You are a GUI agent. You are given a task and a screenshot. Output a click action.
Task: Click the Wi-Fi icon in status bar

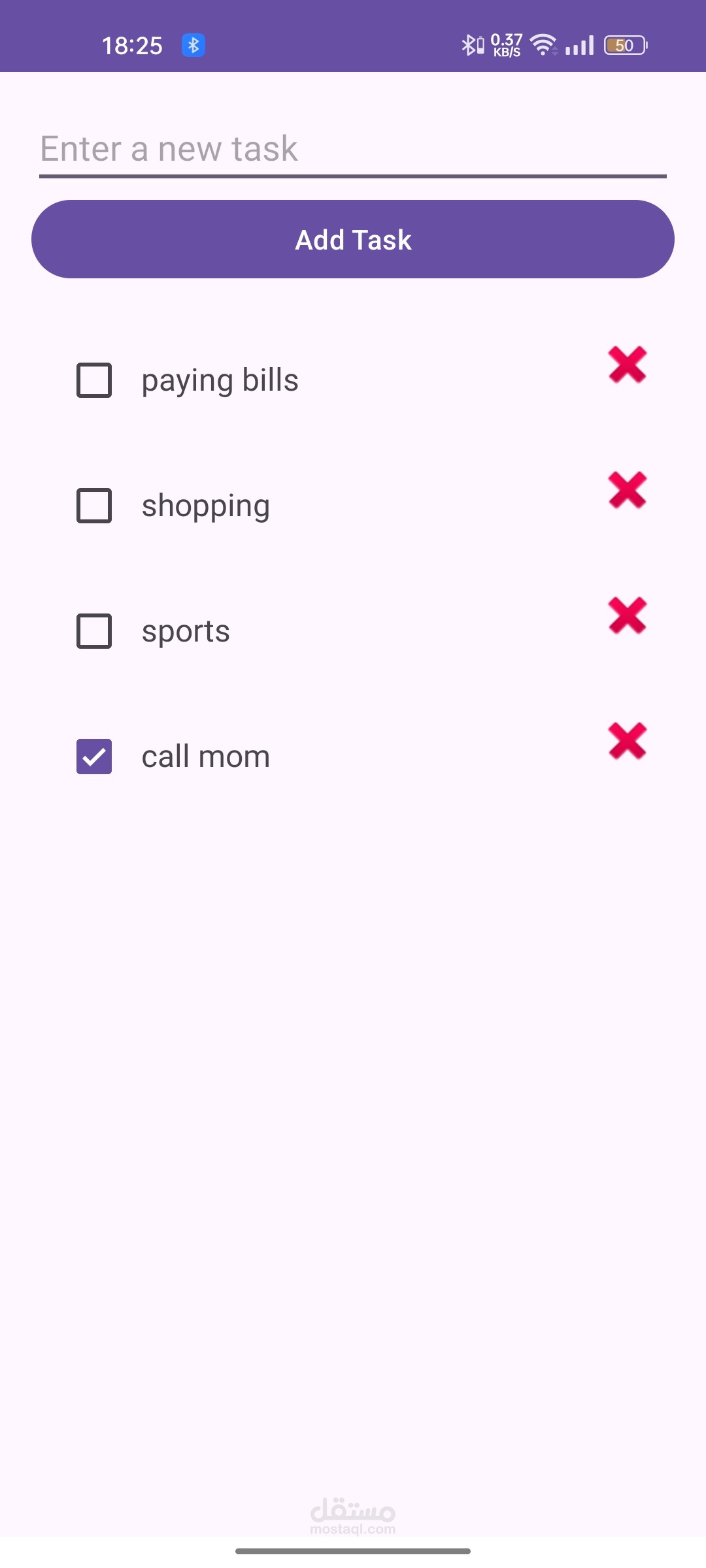(x=543, y=44)
